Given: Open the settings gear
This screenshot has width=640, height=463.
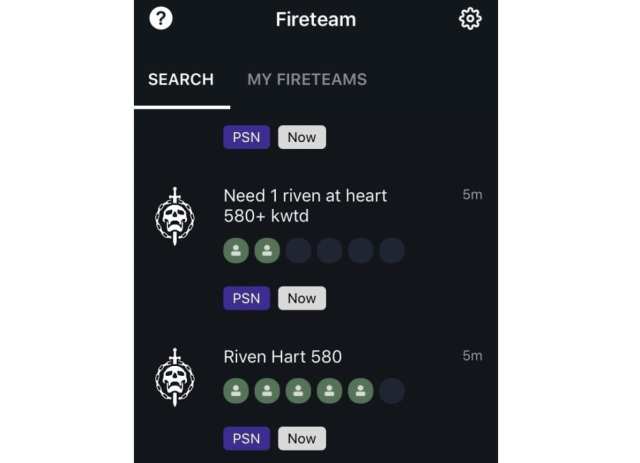Looking at the screenshot, I should pos(469,19).
